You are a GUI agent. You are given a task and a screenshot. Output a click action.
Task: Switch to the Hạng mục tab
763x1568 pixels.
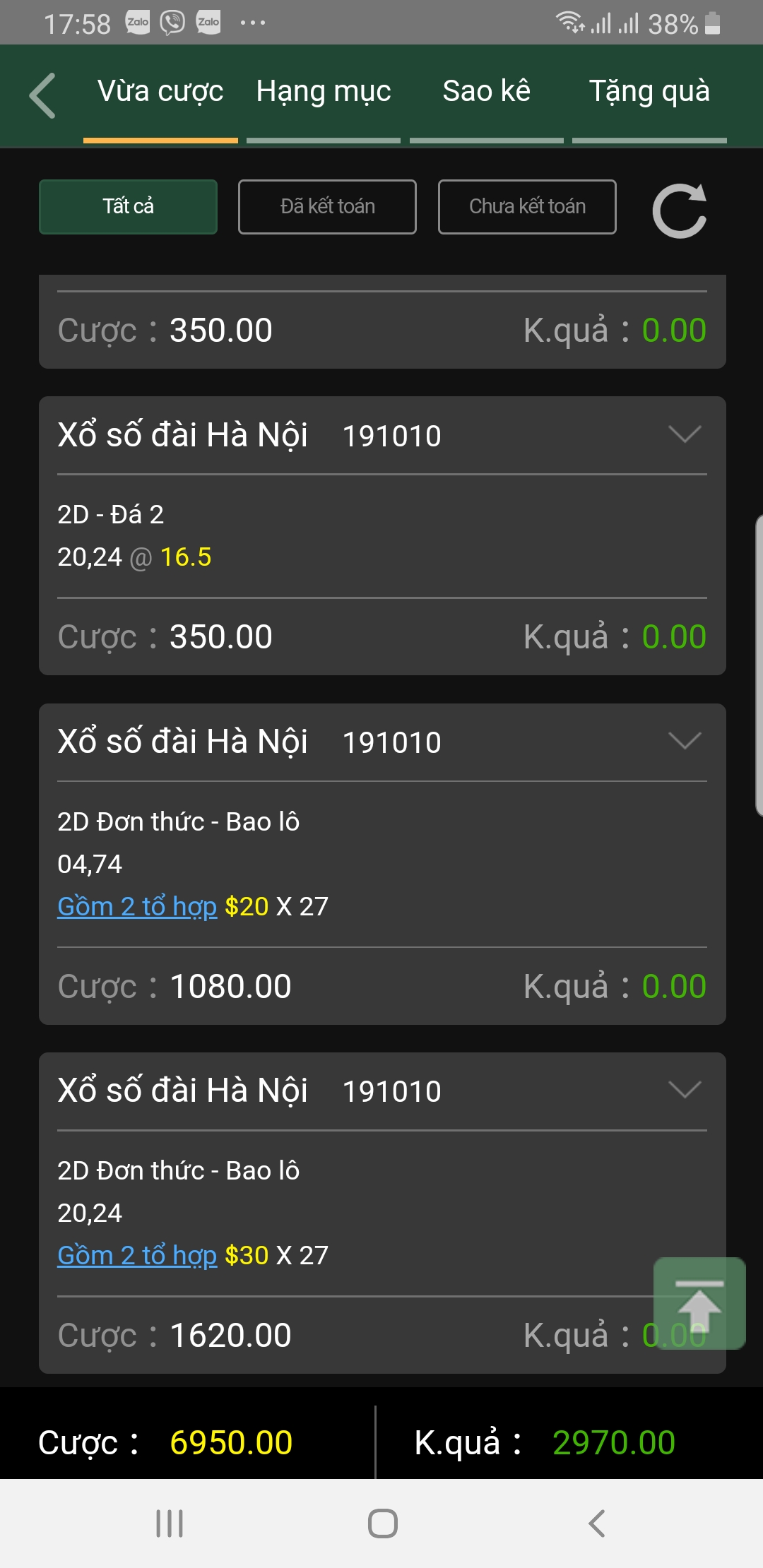tap(324, 92)
